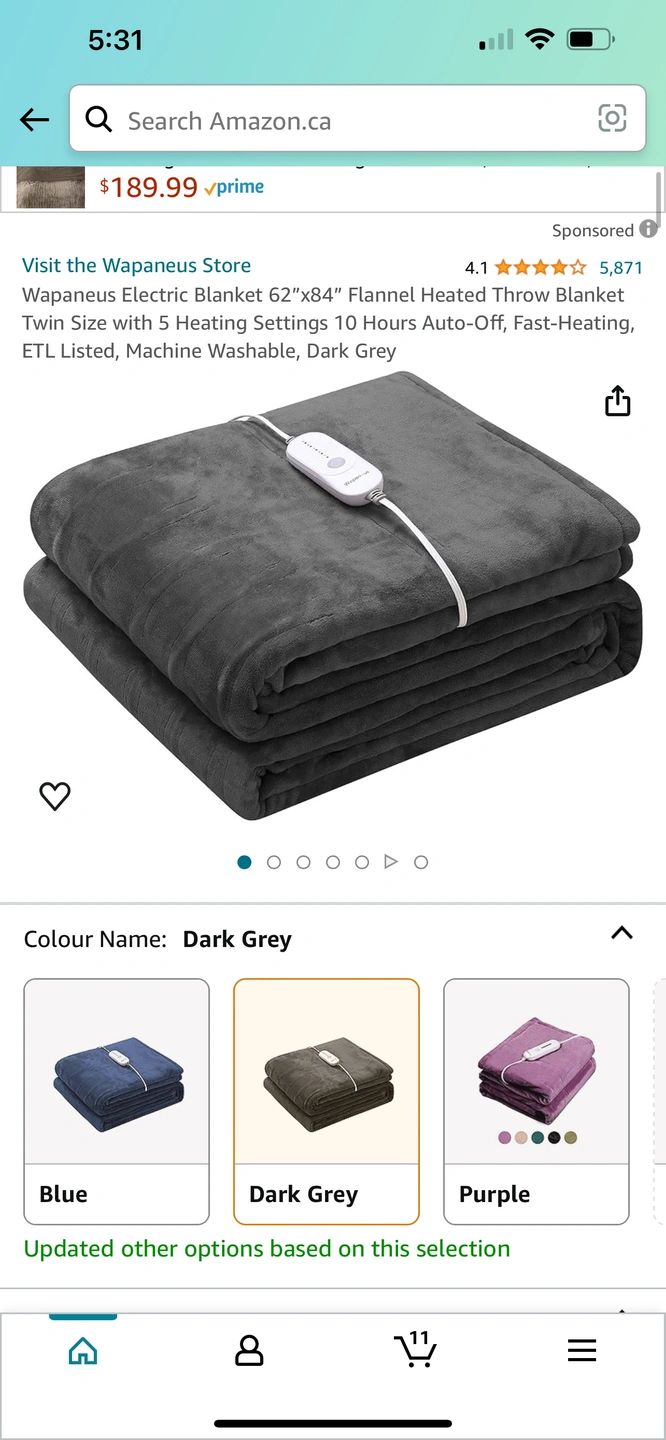Add the blanket to a wish list
The height and width of the screenshot is (1440, 666).
(55, 796)
